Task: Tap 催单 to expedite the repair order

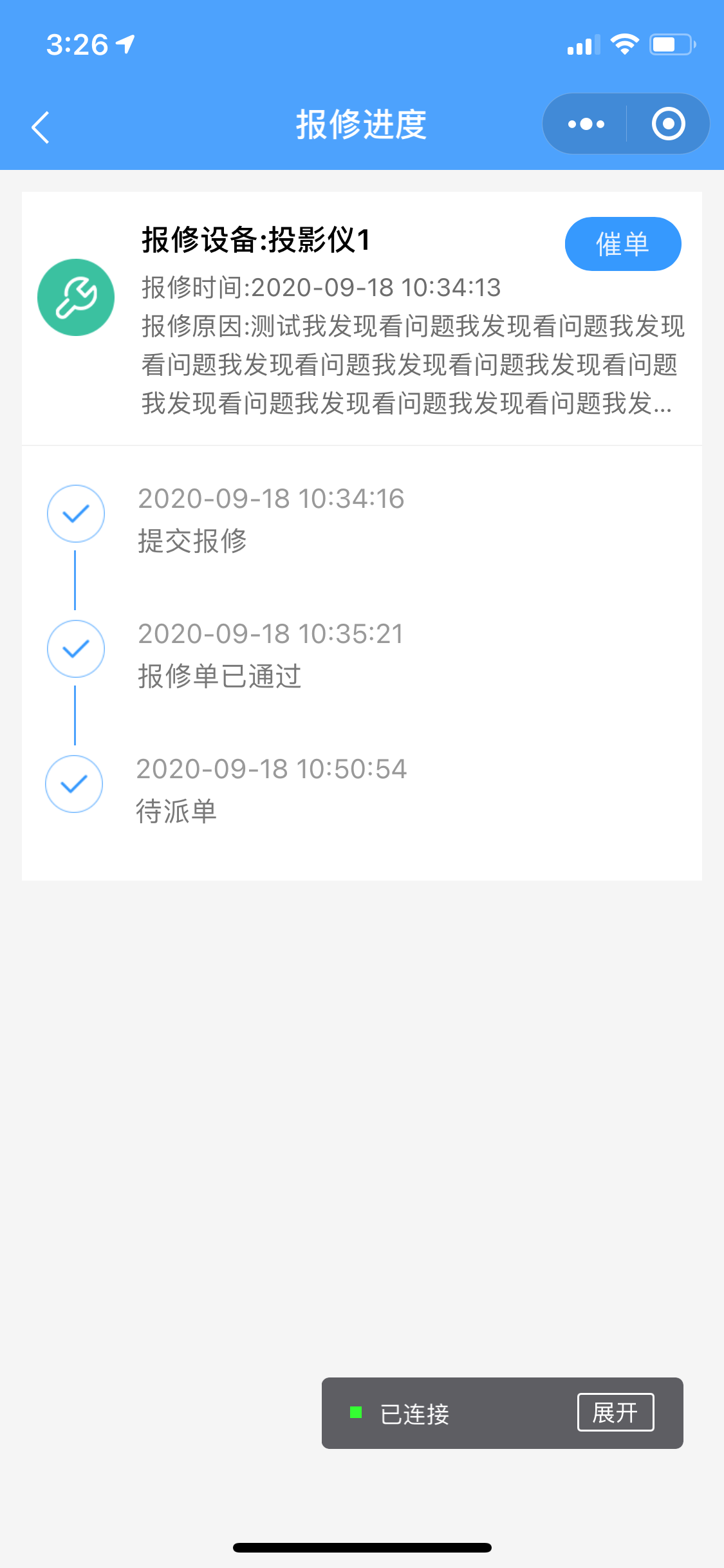Action: [622, 244]
